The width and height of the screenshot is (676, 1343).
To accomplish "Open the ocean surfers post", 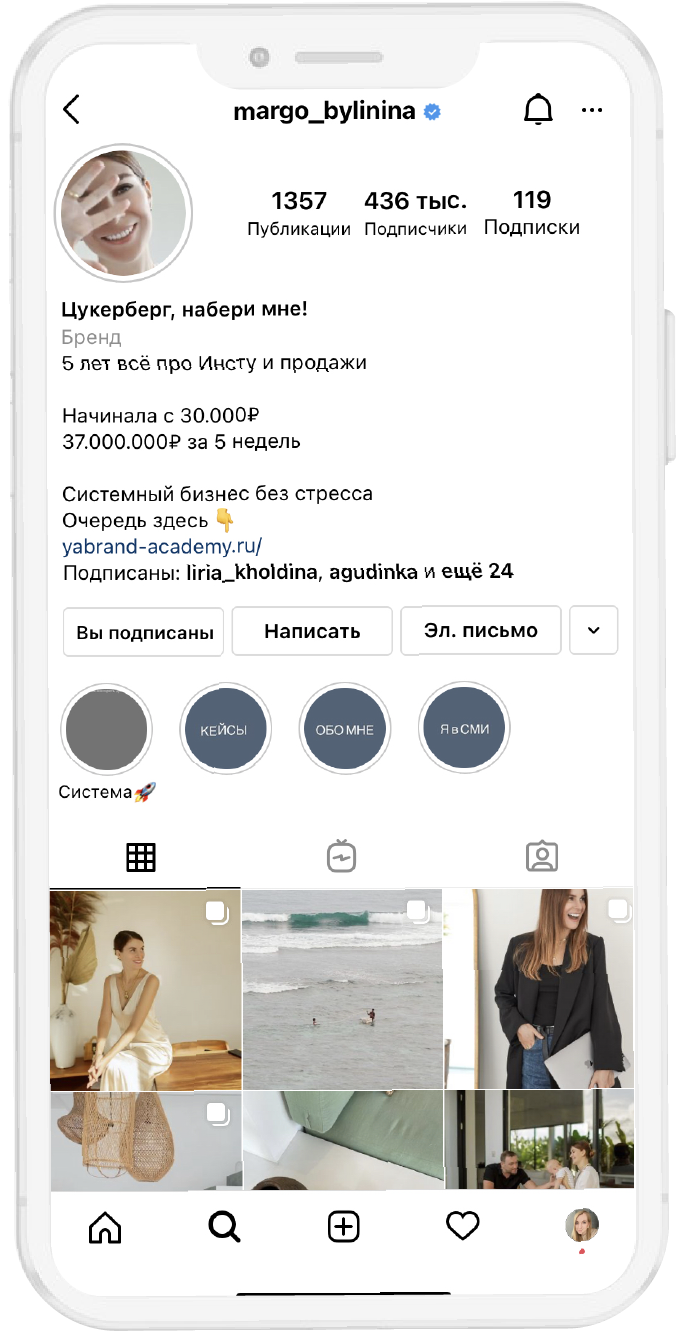I will click(x=342, y=990).
